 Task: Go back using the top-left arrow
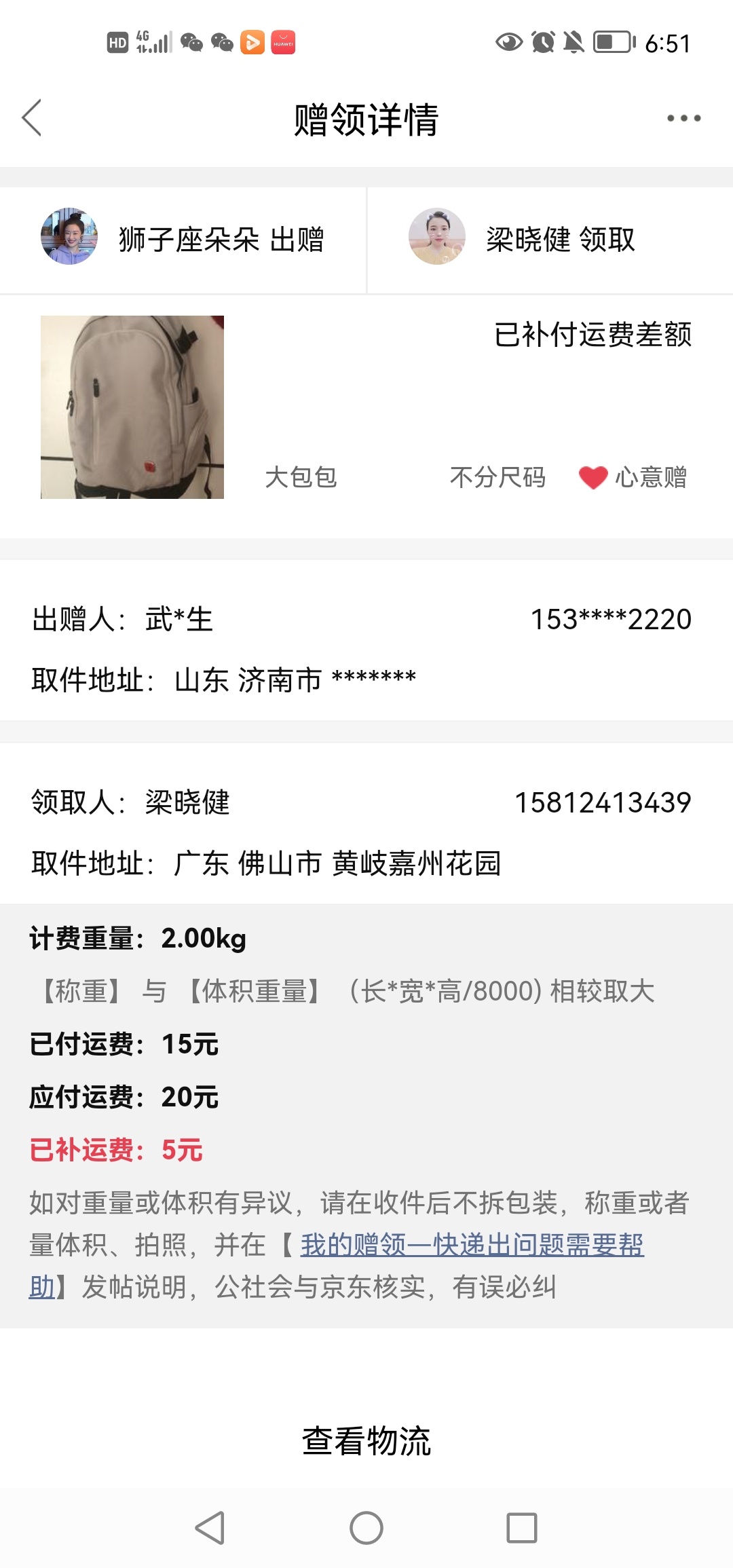[x=32, y=118]
